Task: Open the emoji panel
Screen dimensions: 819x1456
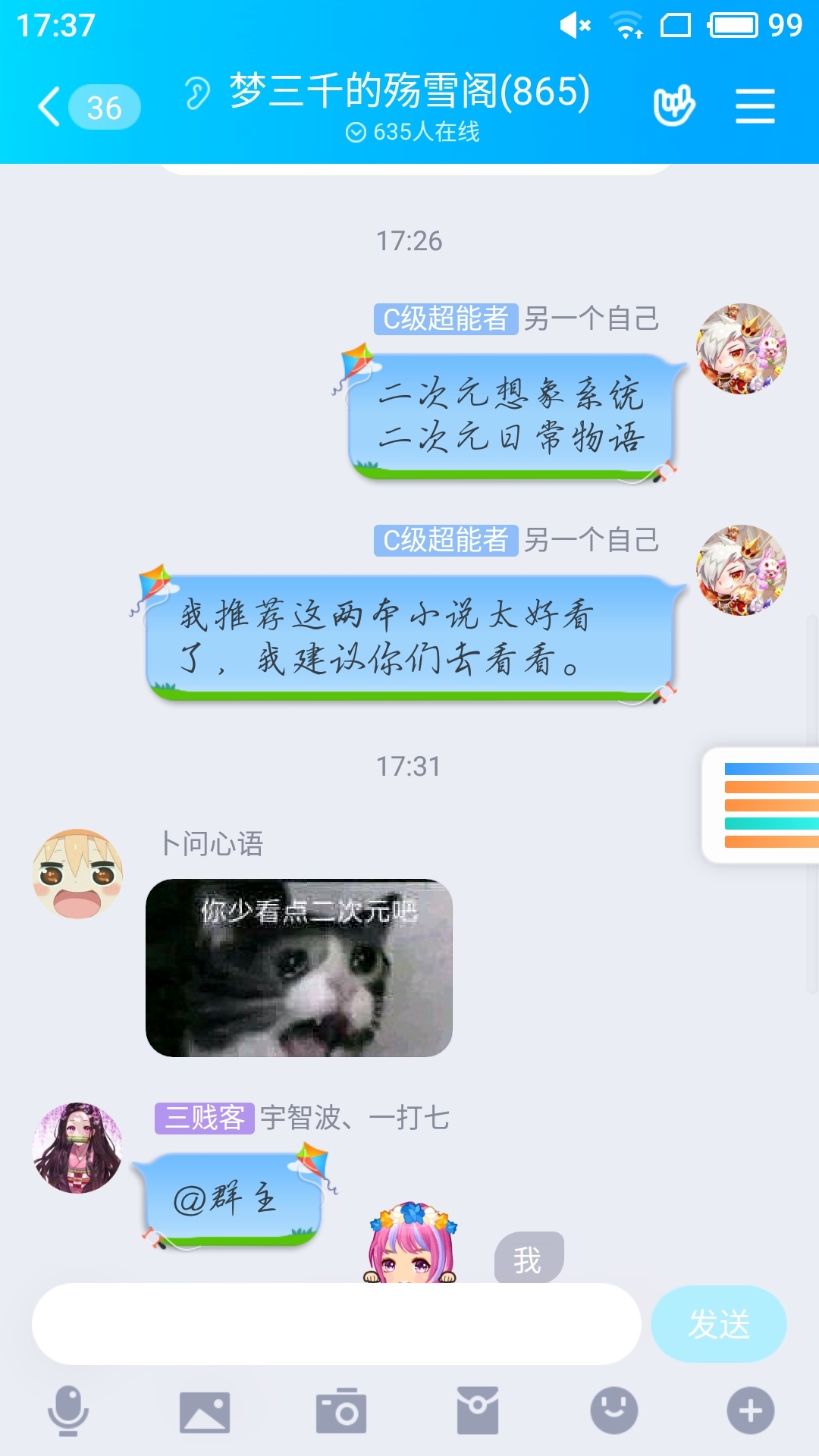Action: [x=614, y=1411]
